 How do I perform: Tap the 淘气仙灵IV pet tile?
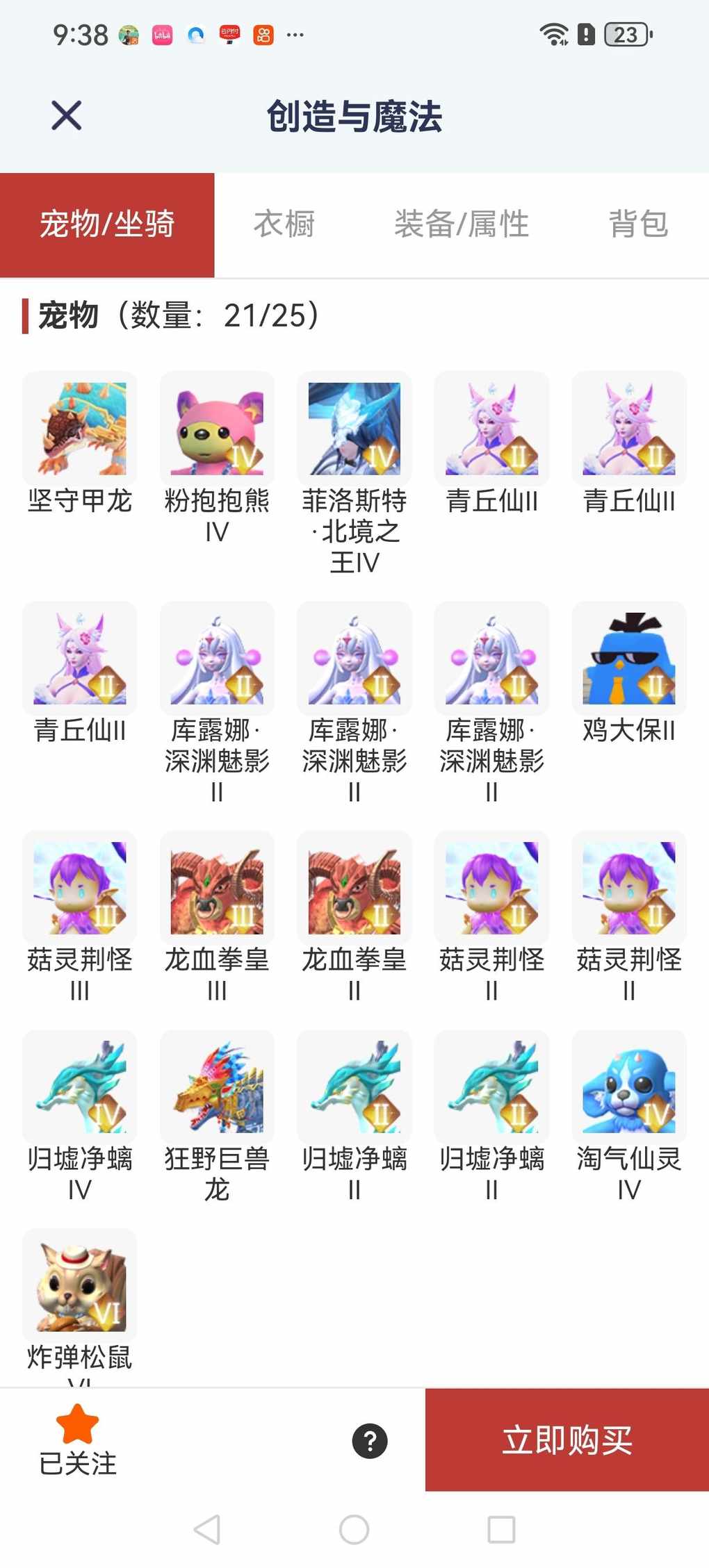[x=629, y=1087]
